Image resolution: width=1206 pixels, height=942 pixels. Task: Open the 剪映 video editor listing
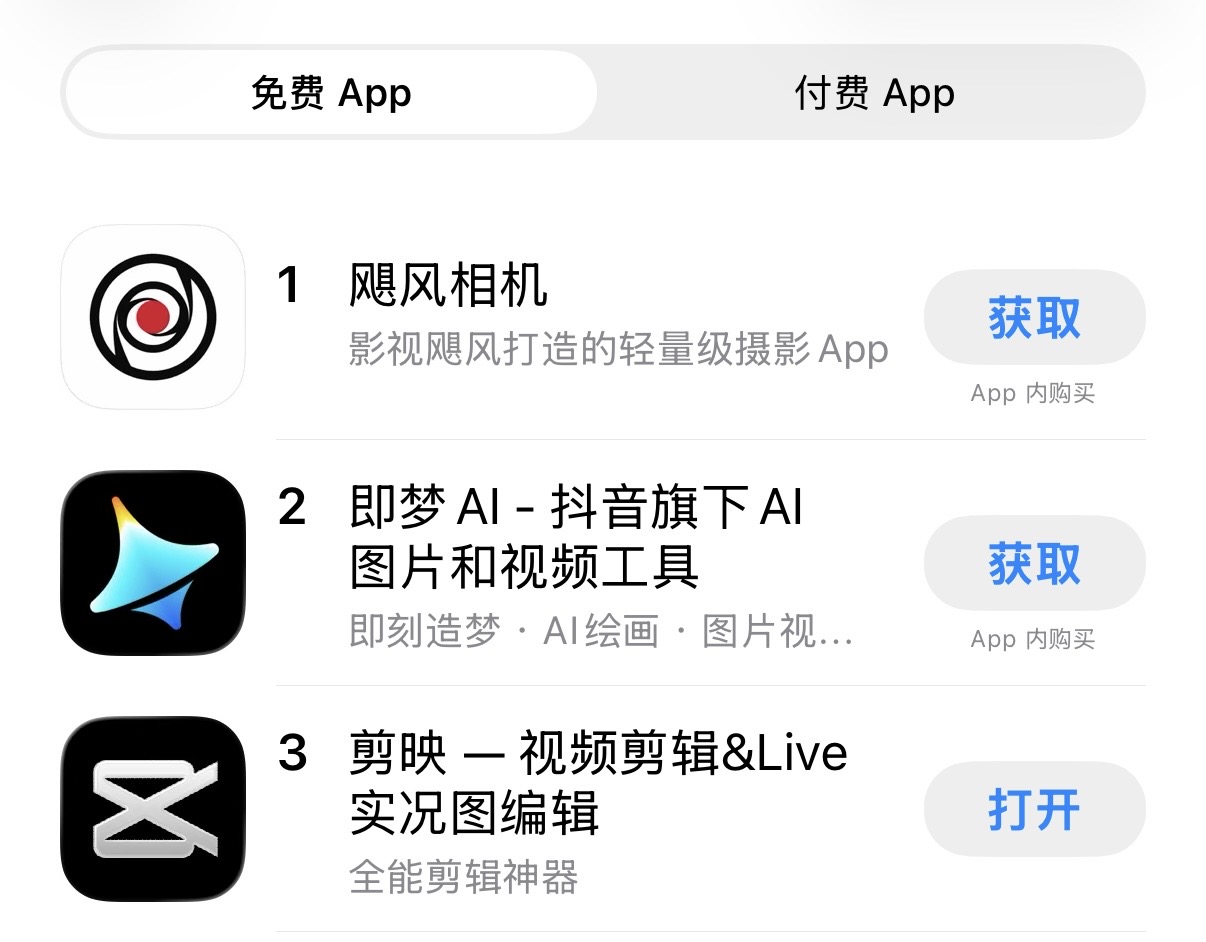pos(598,782)
